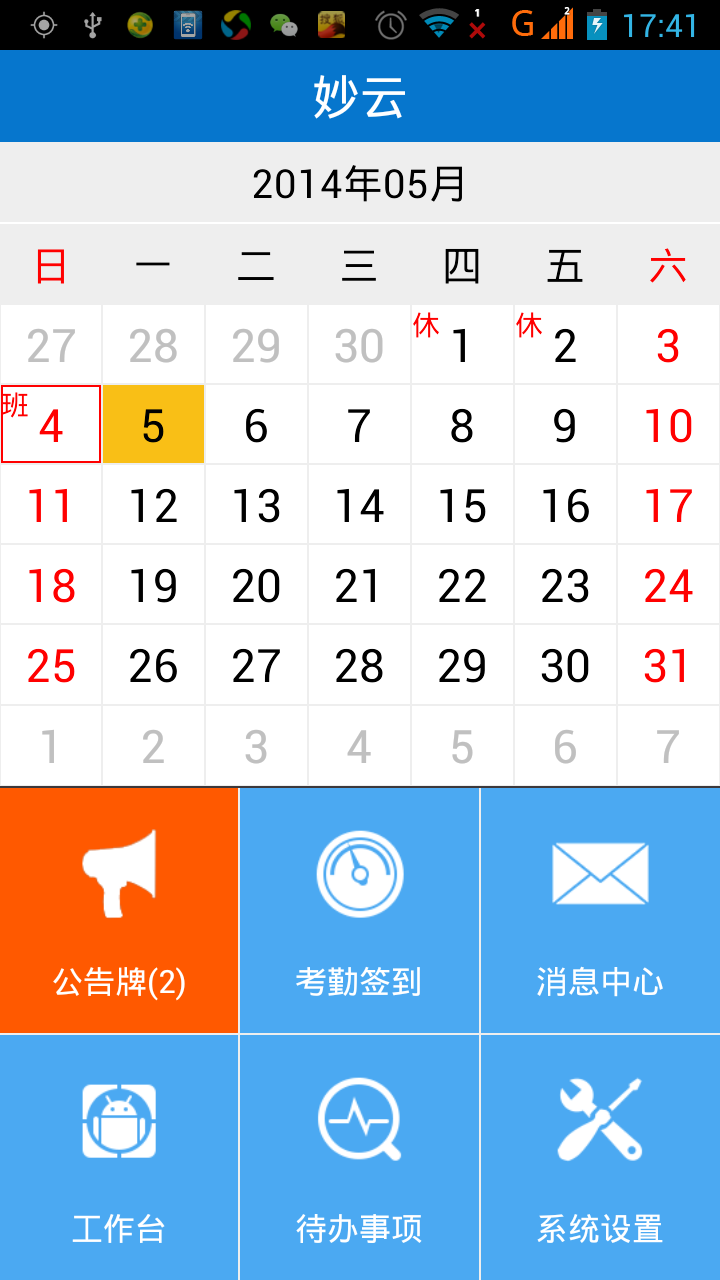Open 系统设置 system settings
The image size is (720, 1280).
tap(600, 1157)
